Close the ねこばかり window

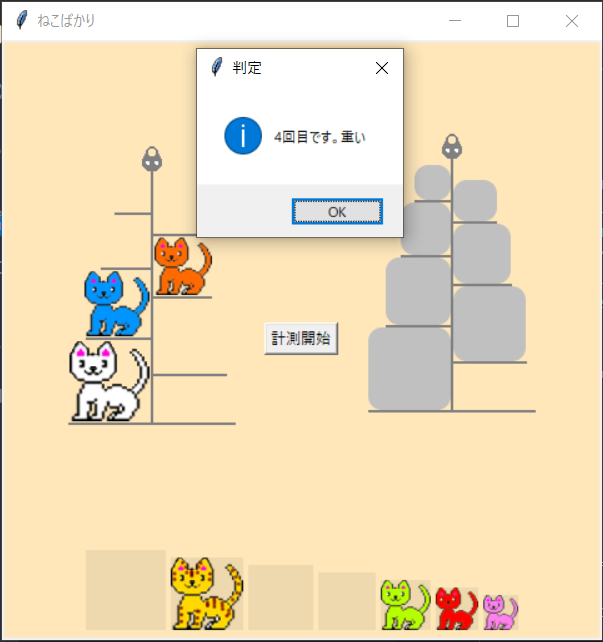572,21
